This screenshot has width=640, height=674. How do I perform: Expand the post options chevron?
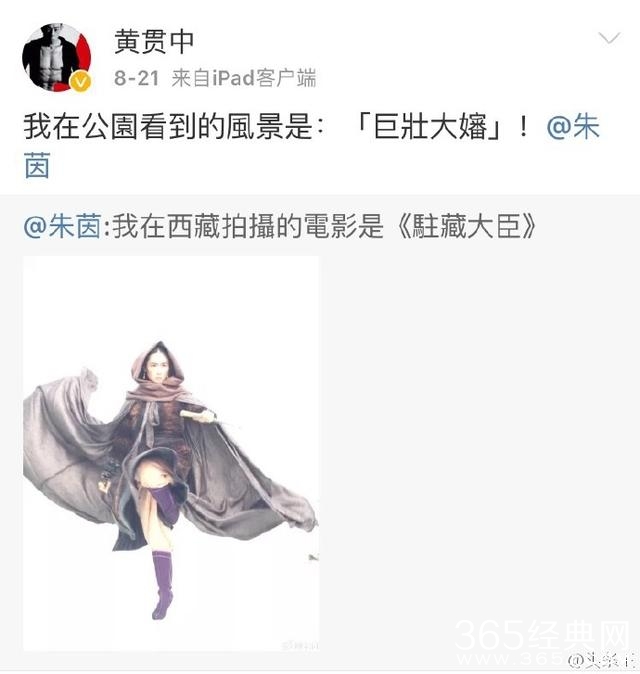(609, 38)
